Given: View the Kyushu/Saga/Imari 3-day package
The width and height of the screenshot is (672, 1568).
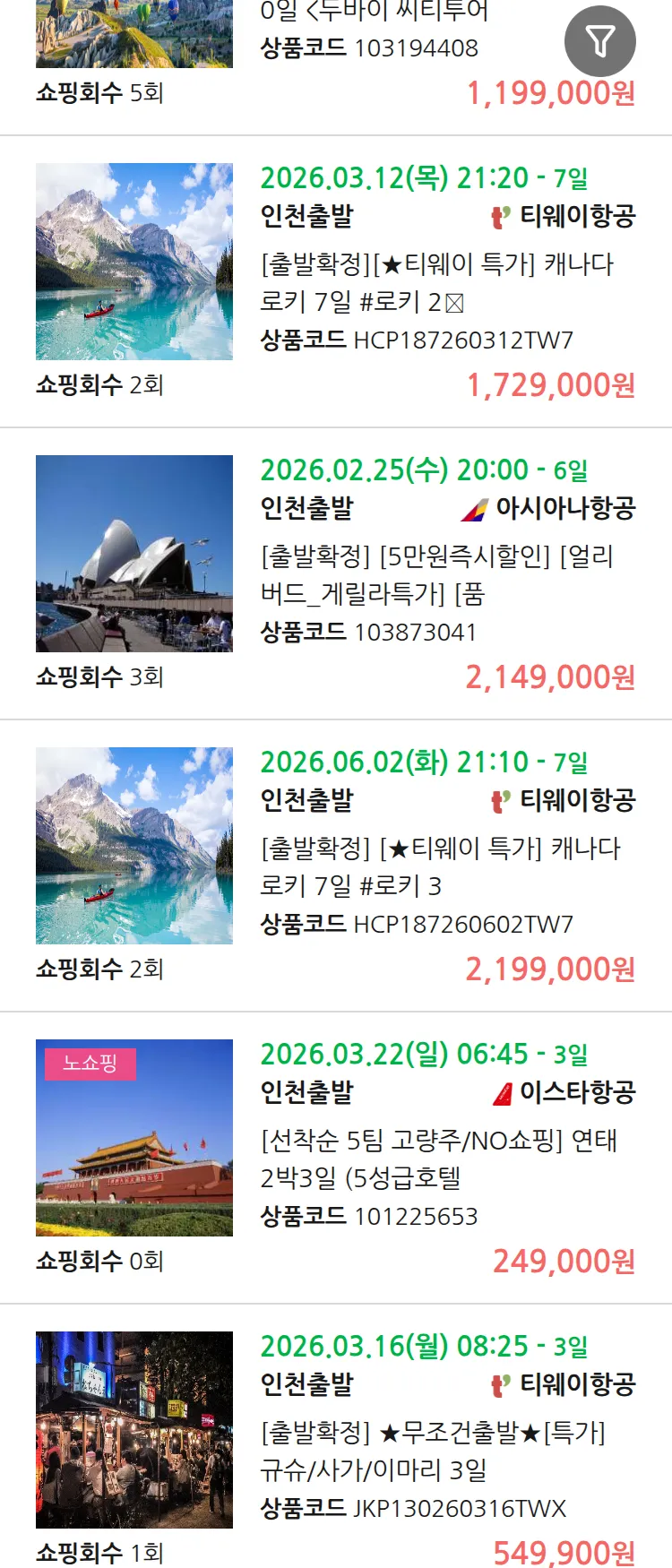Looking at the screenshot, I should [433, 1451].
